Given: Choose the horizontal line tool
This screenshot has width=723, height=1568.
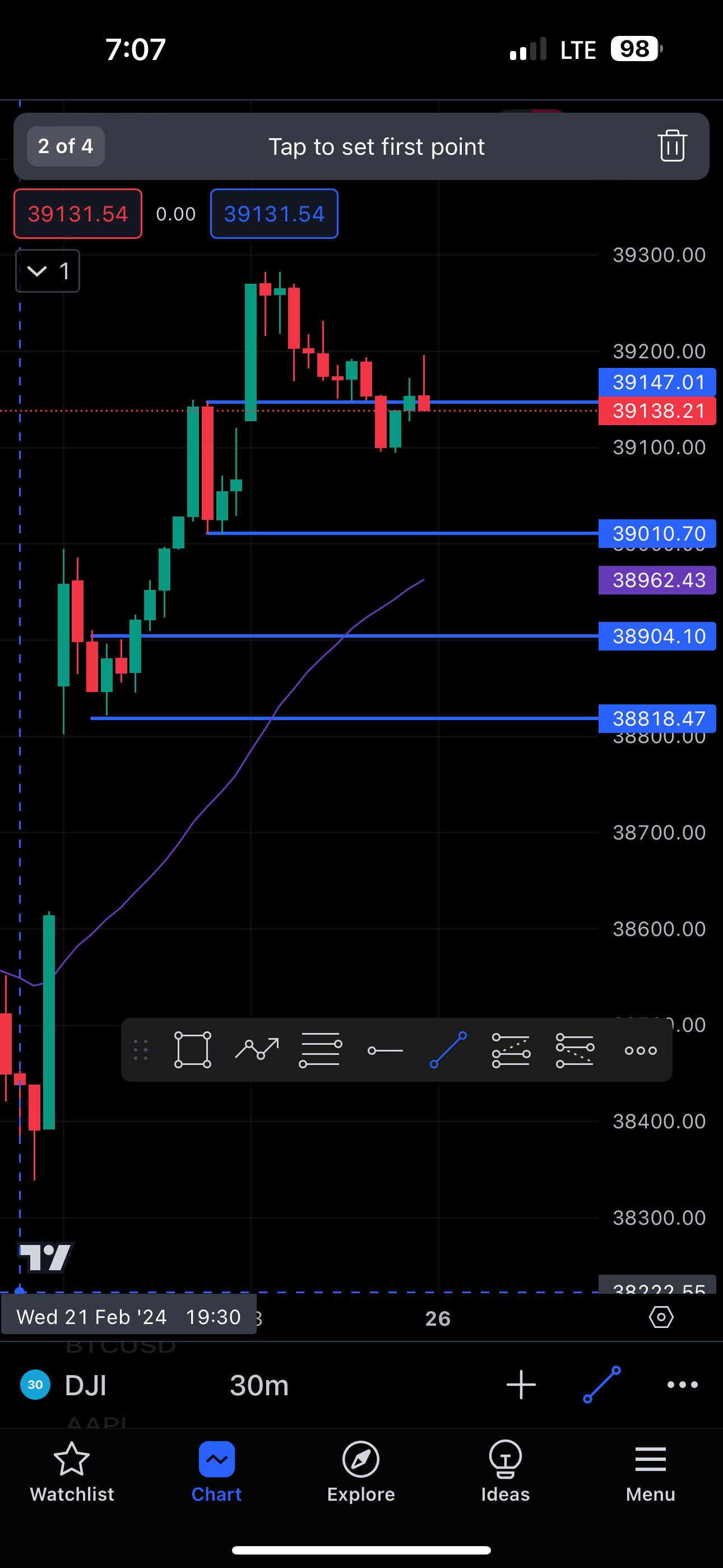Looking at the screenshot, I should 320,1050.
